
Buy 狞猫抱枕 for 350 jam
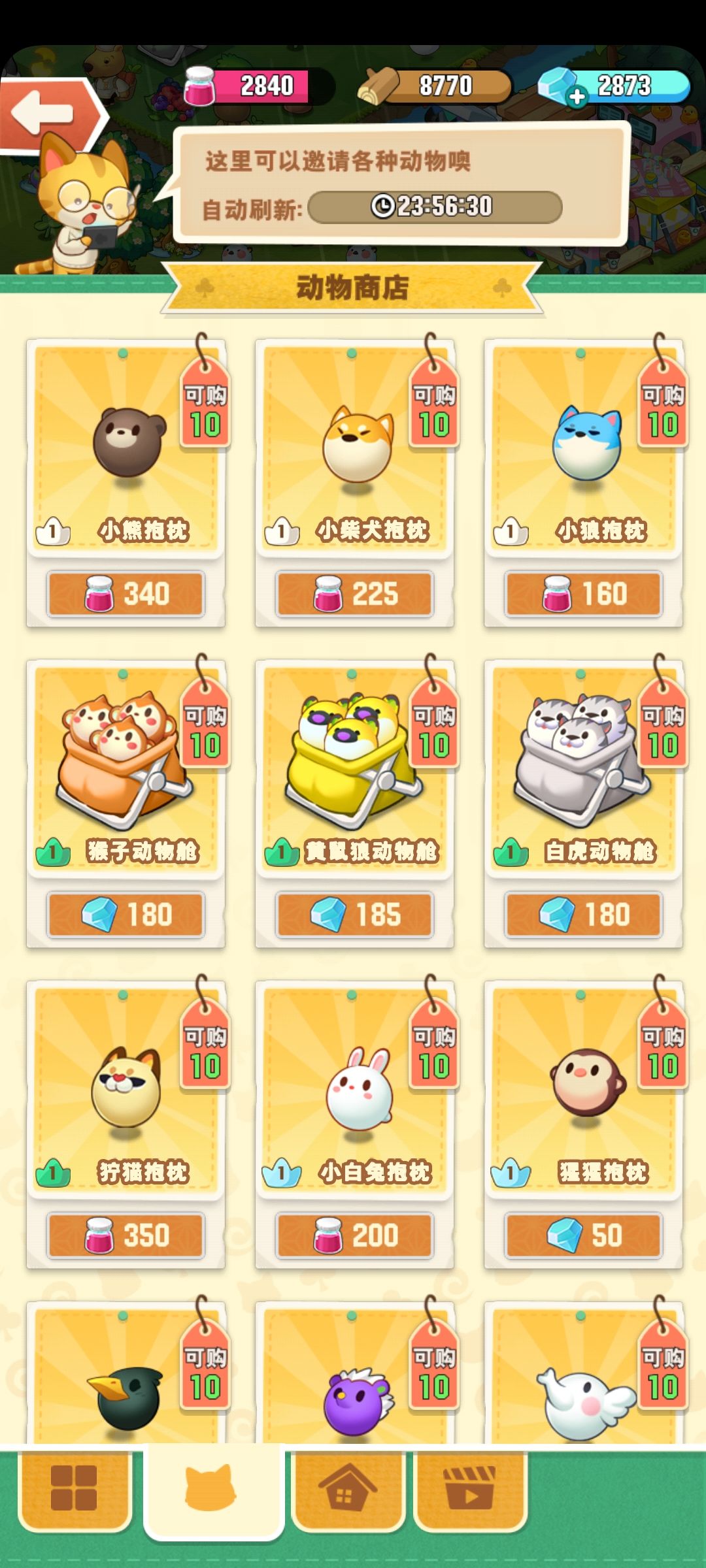126,1235
